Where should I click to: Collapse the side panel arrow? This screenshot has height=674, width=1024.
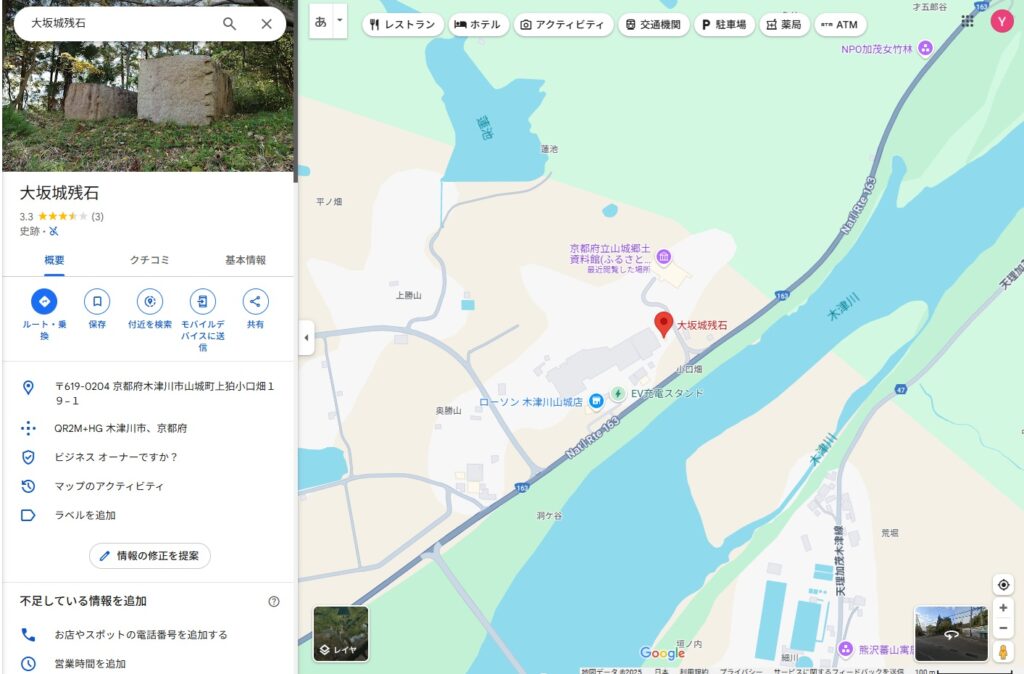point(306,338)
